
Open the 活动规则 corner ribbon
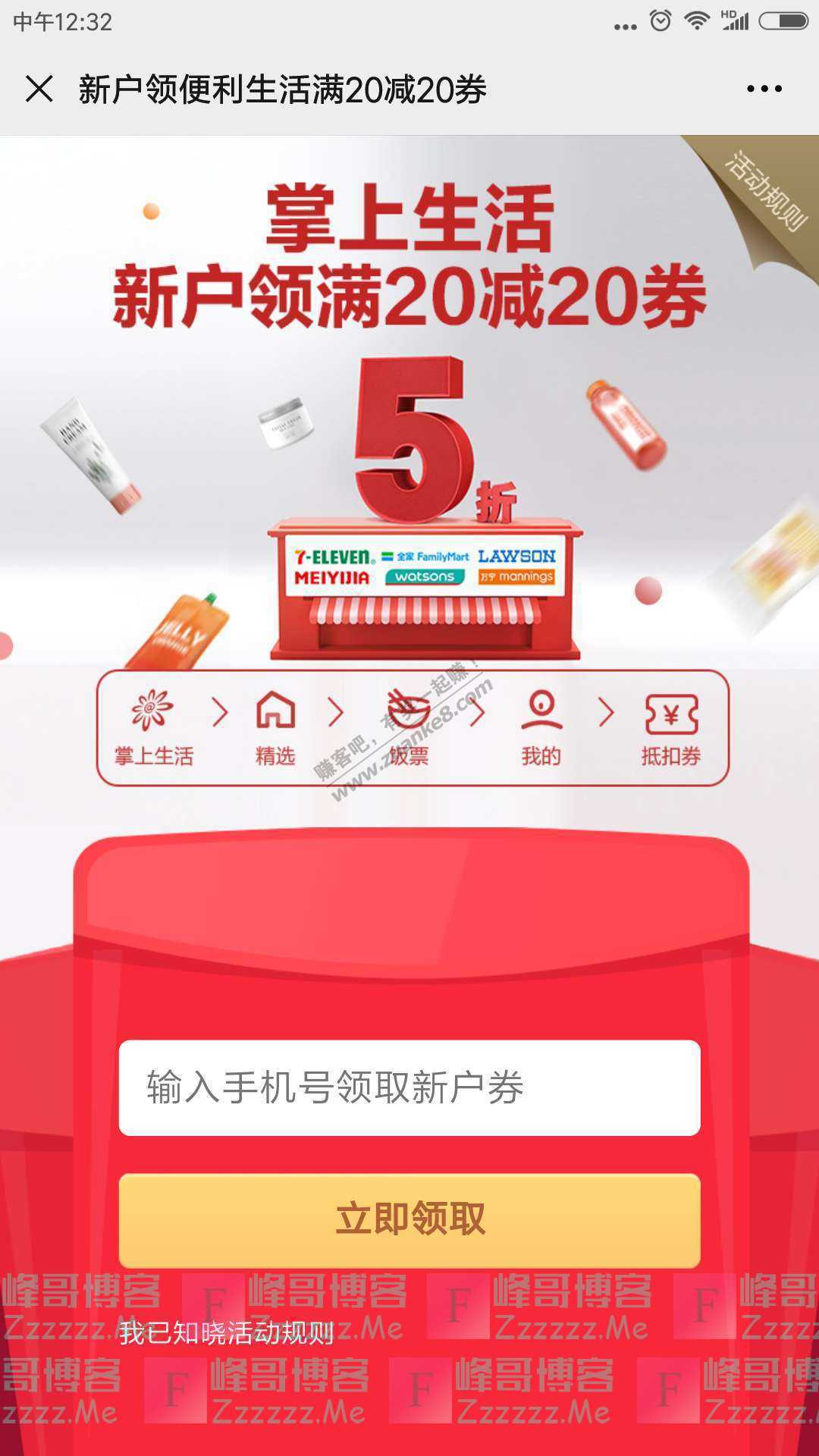(x=766, y=190)
